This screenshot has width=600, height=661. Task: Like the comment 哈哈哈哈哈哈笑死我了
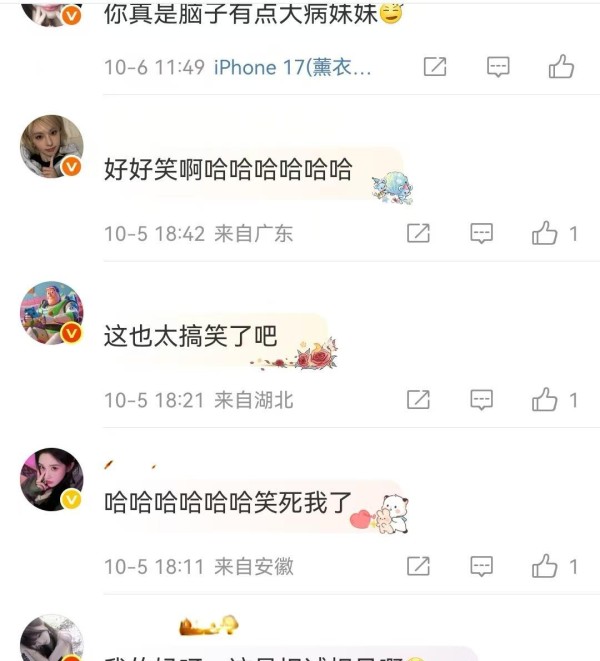[545, 566]
